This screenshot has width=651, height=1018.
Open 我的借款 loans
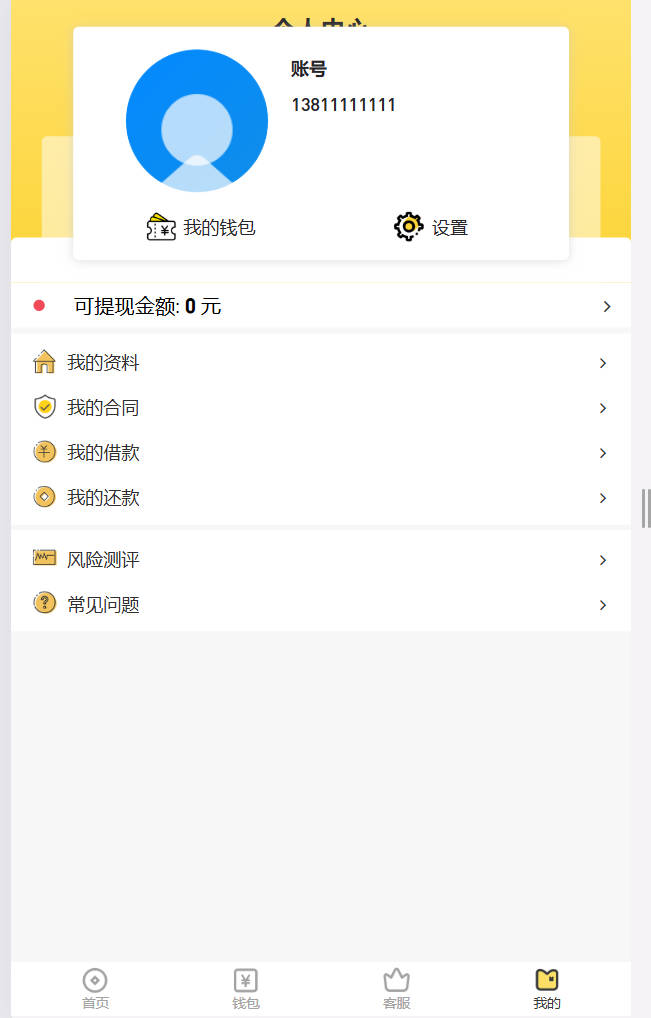pos(320,453)
